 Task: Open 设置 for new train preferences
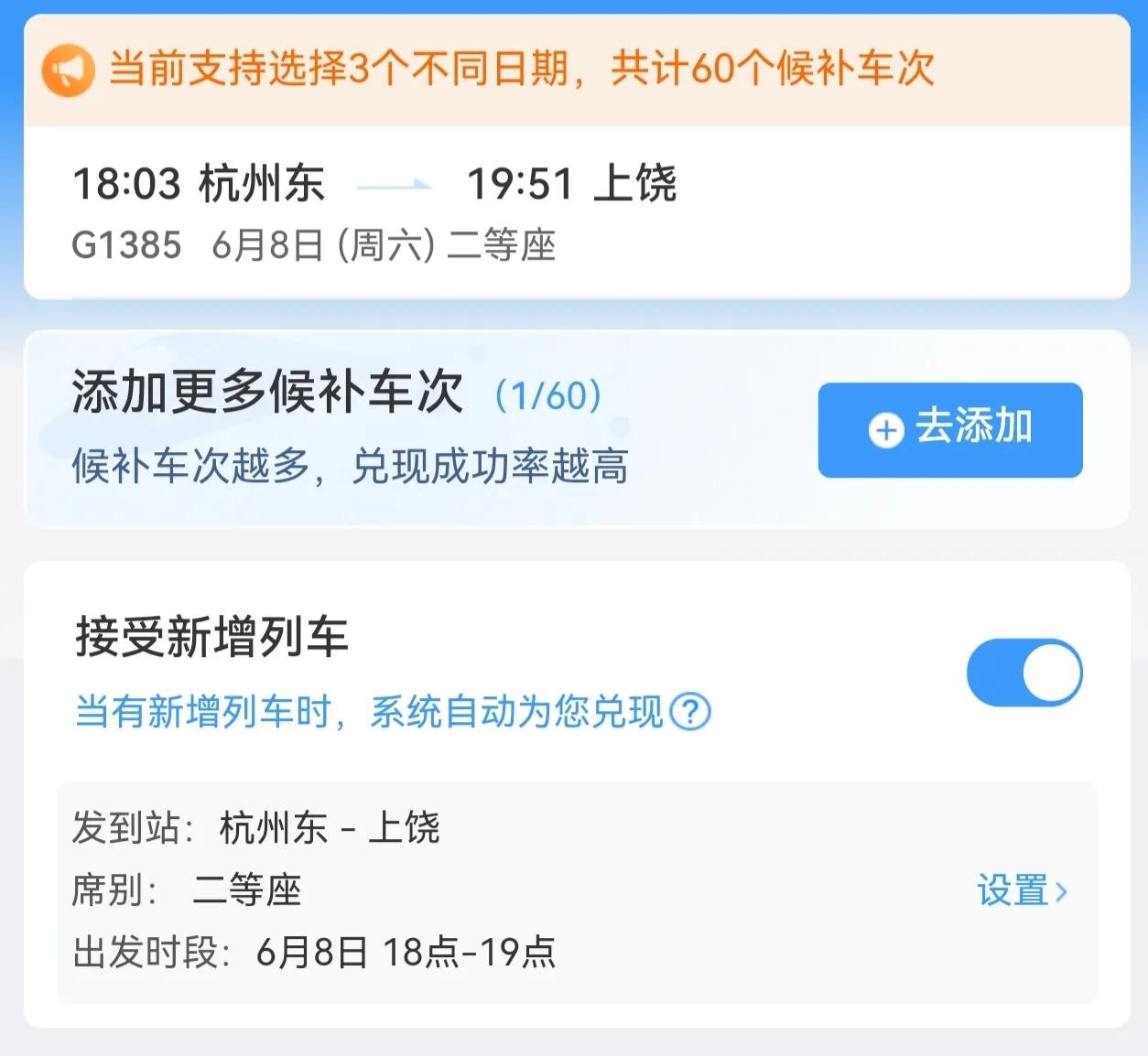click(x=1022, y=890)
